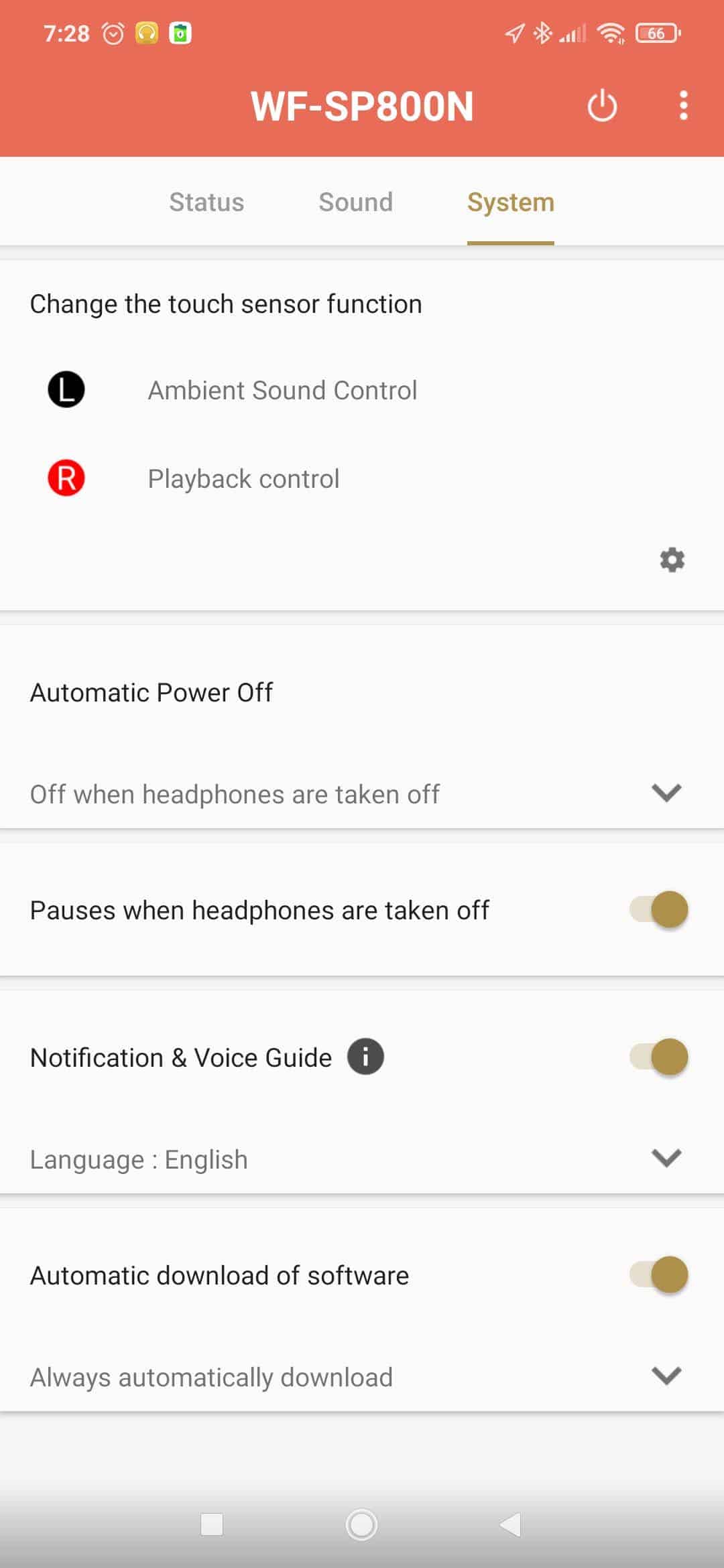Screen dimensions: 724x1568
Task: Toggle Pauses when headphones are taken off
Action: coord(659,909)
